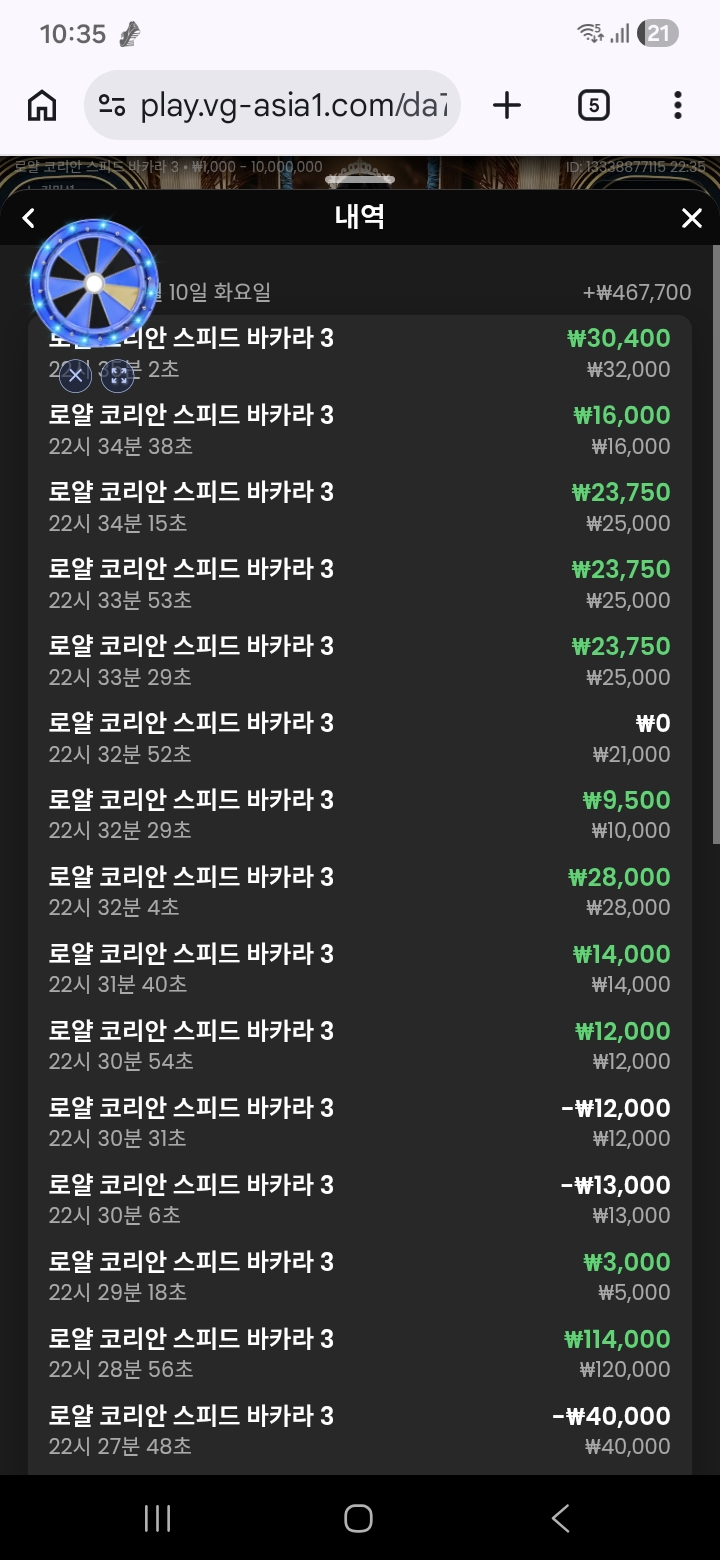Show details for the 22시 29분 18초 round
This screenshot has height=1560, width=720.
pos(359,1277)
